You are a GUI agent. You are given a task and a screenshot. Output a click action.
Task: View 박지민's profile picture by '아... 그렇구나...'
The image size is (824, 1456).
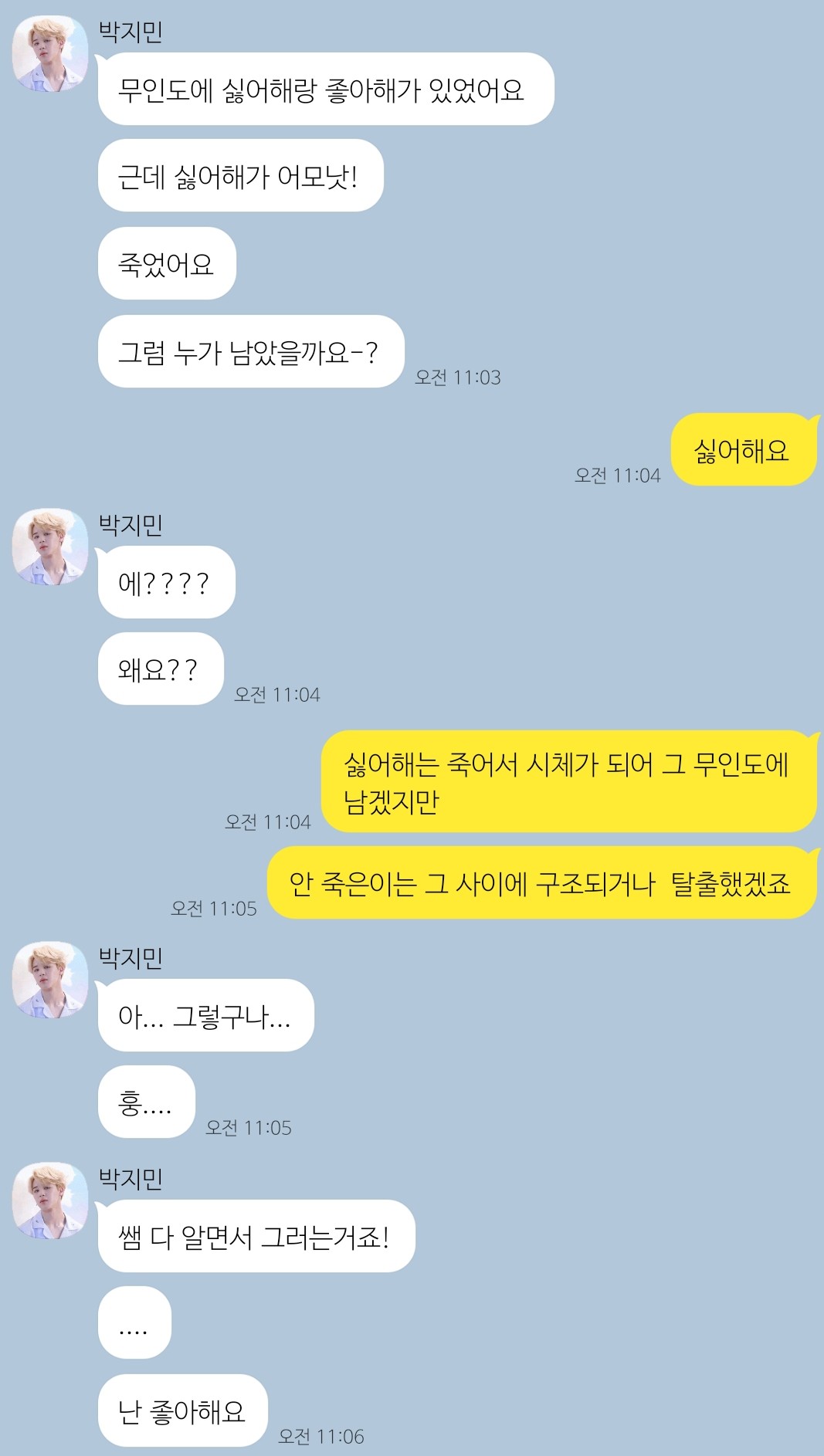(50, 980)
